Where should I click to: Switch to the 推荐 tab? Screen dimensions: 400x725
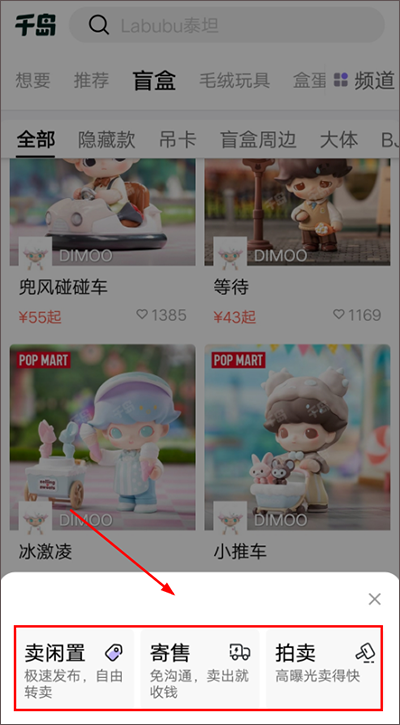point(92,80)
